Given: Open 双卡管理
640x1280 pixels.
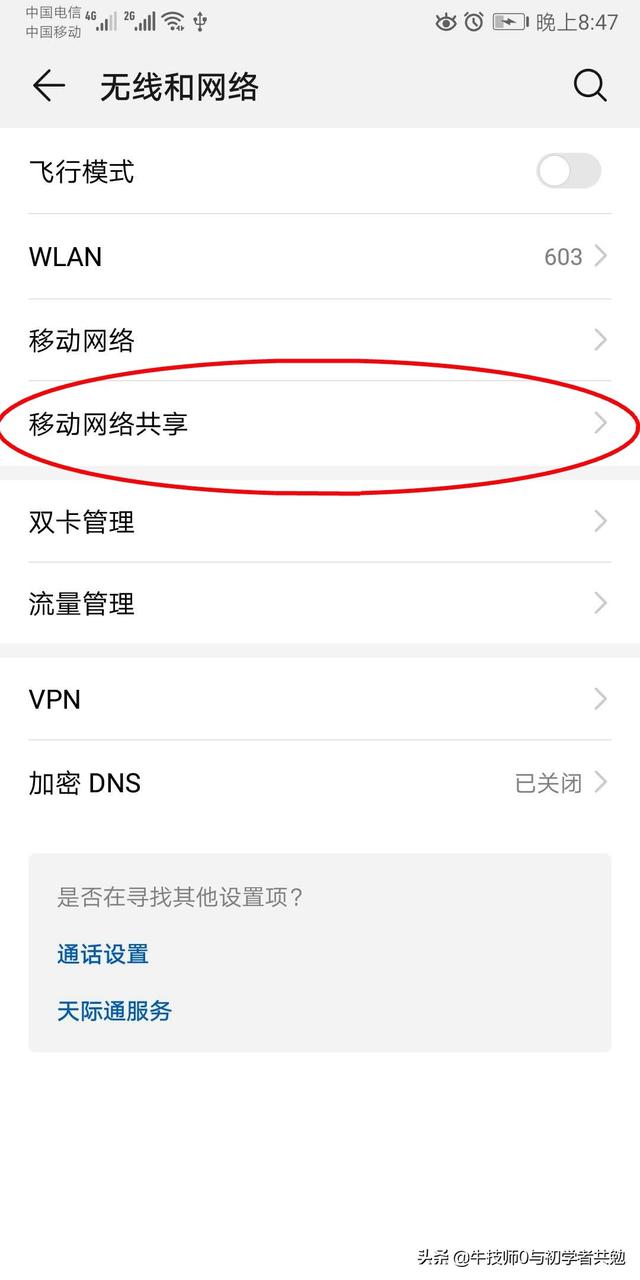Looking at the screenshot, I should (320, 521).
